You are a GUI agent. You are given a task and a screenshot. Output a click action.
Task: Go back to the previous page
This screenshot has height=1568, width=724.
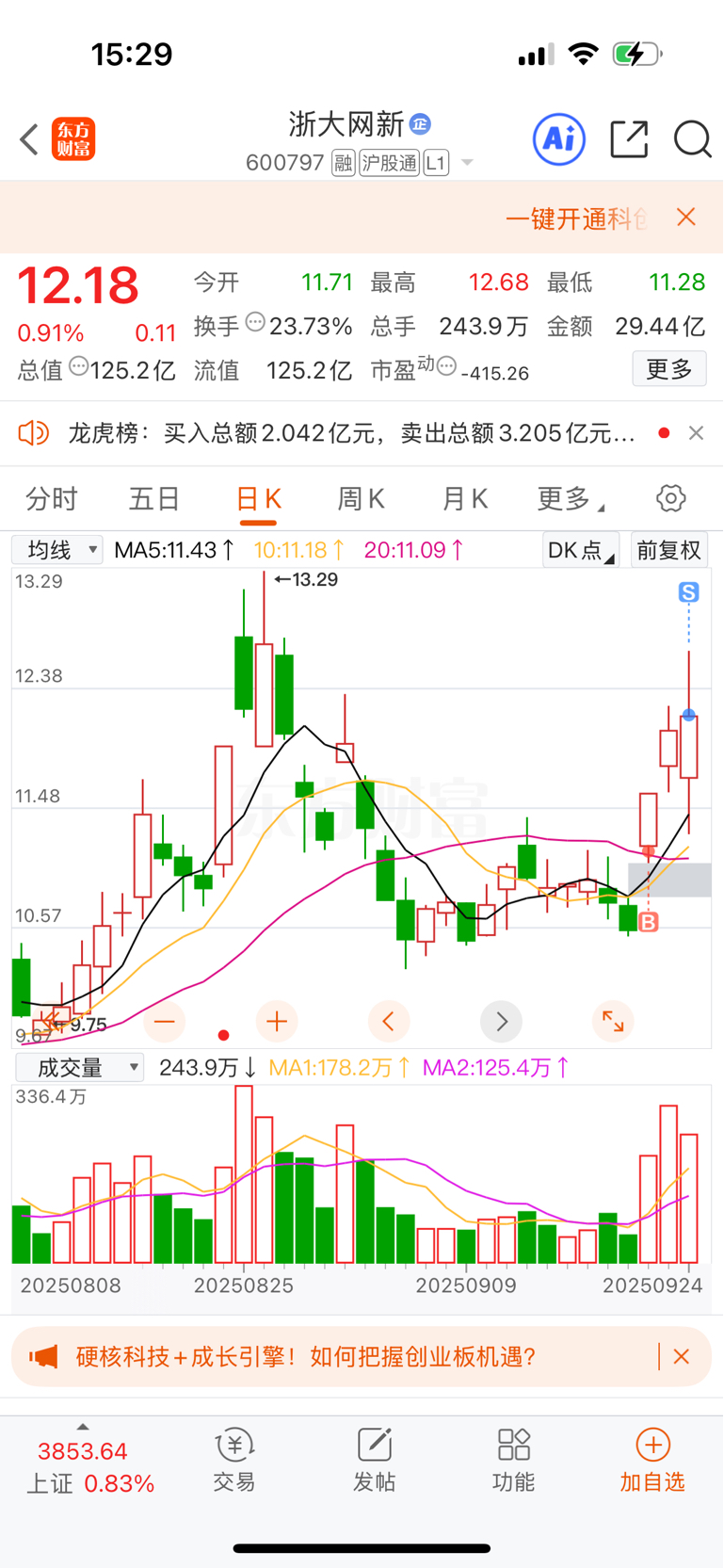click(x=29, y=140)
